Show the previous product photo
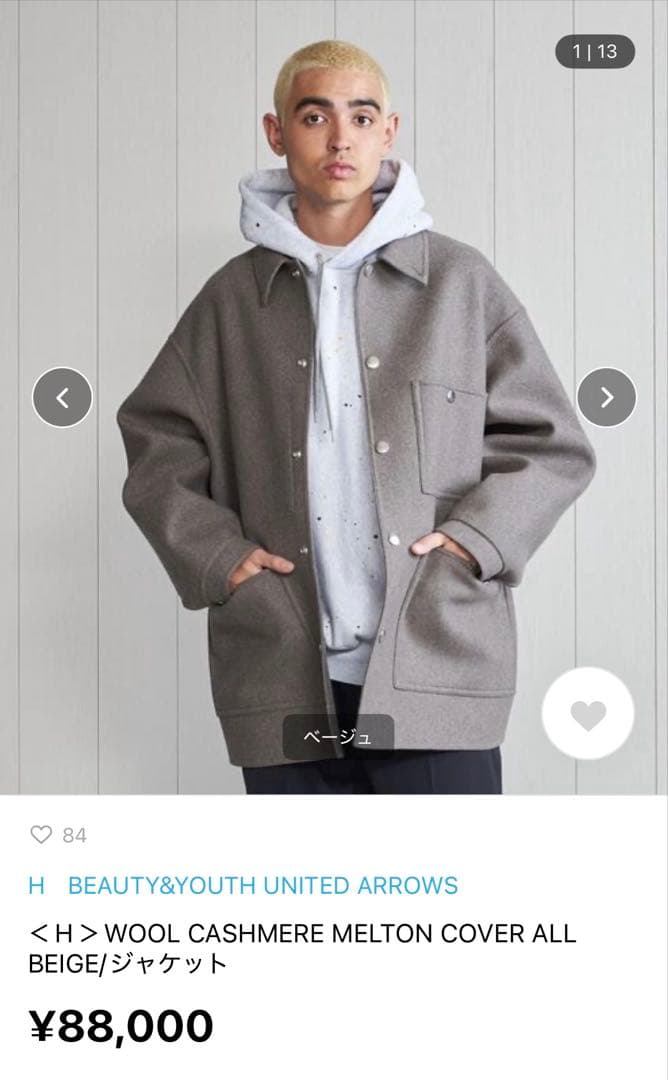Viewport: 668px width, 1080px height. [62, 397]
